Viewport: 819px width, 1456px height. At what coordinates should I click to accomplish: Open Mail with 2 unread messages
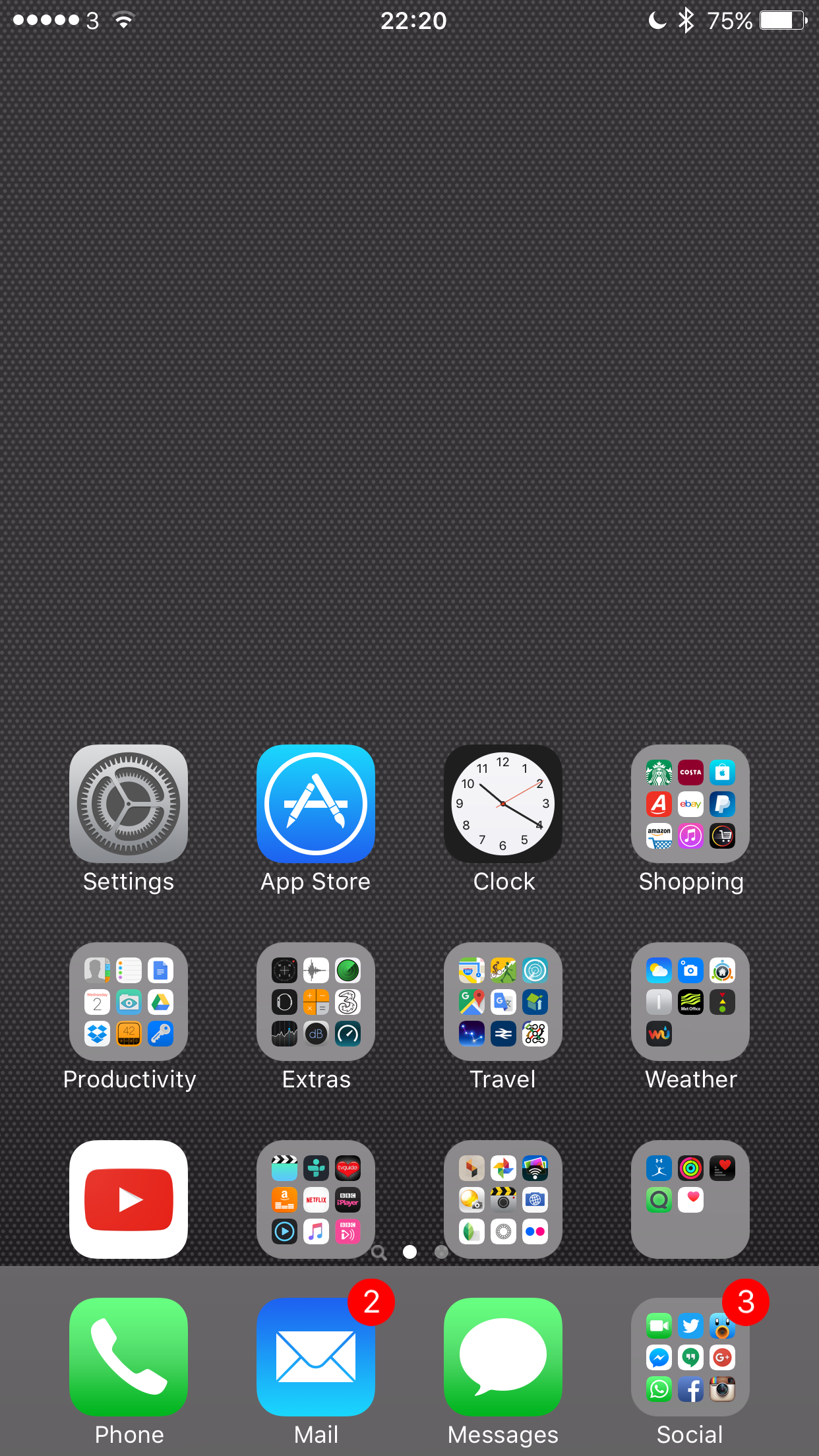pyautogui.click(x=316, y=1357)
